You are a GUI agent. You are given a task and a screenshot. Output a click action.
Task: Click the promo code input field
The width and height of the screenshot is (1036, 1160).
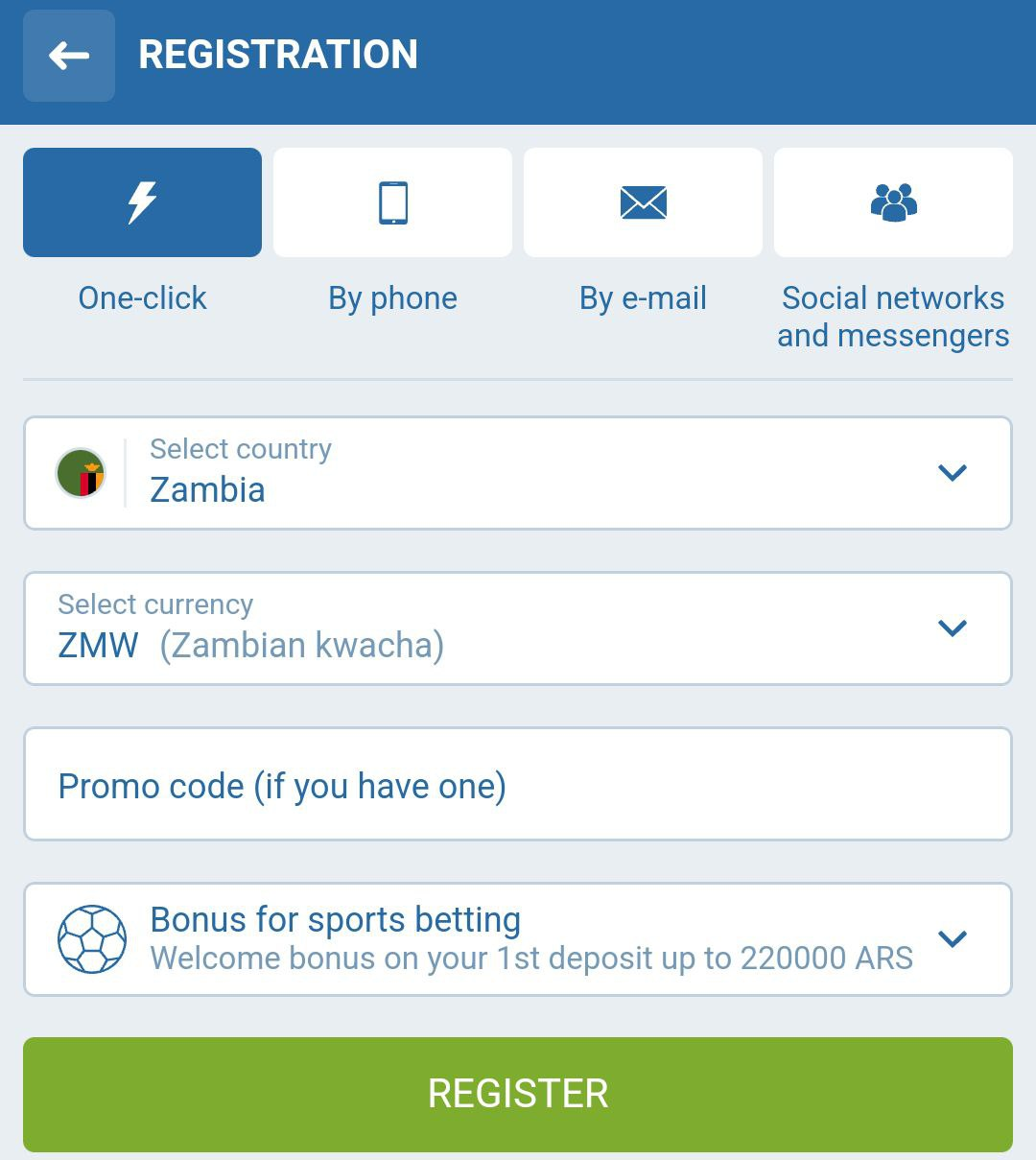(518, 784)
